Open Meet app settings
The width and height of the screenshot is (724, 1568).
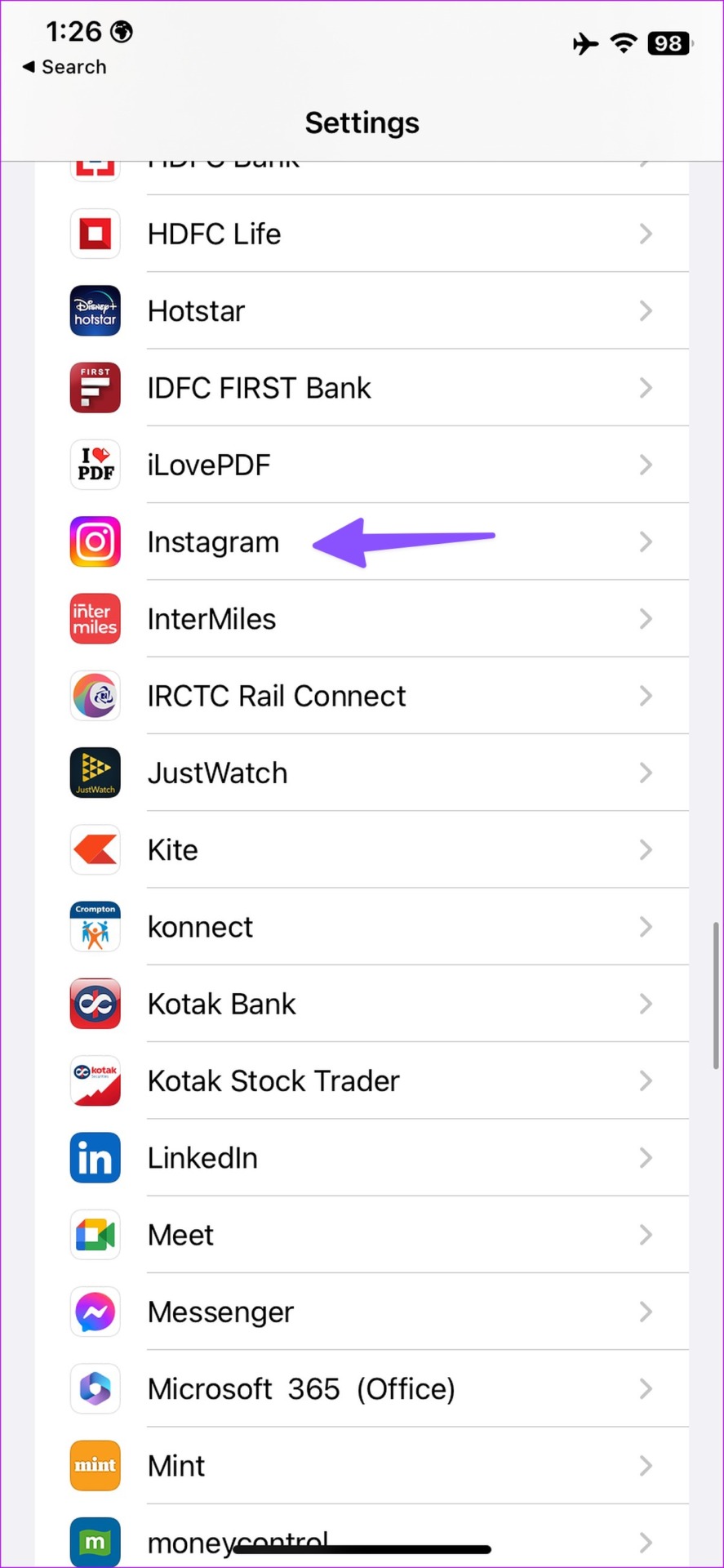point(362,1234)
